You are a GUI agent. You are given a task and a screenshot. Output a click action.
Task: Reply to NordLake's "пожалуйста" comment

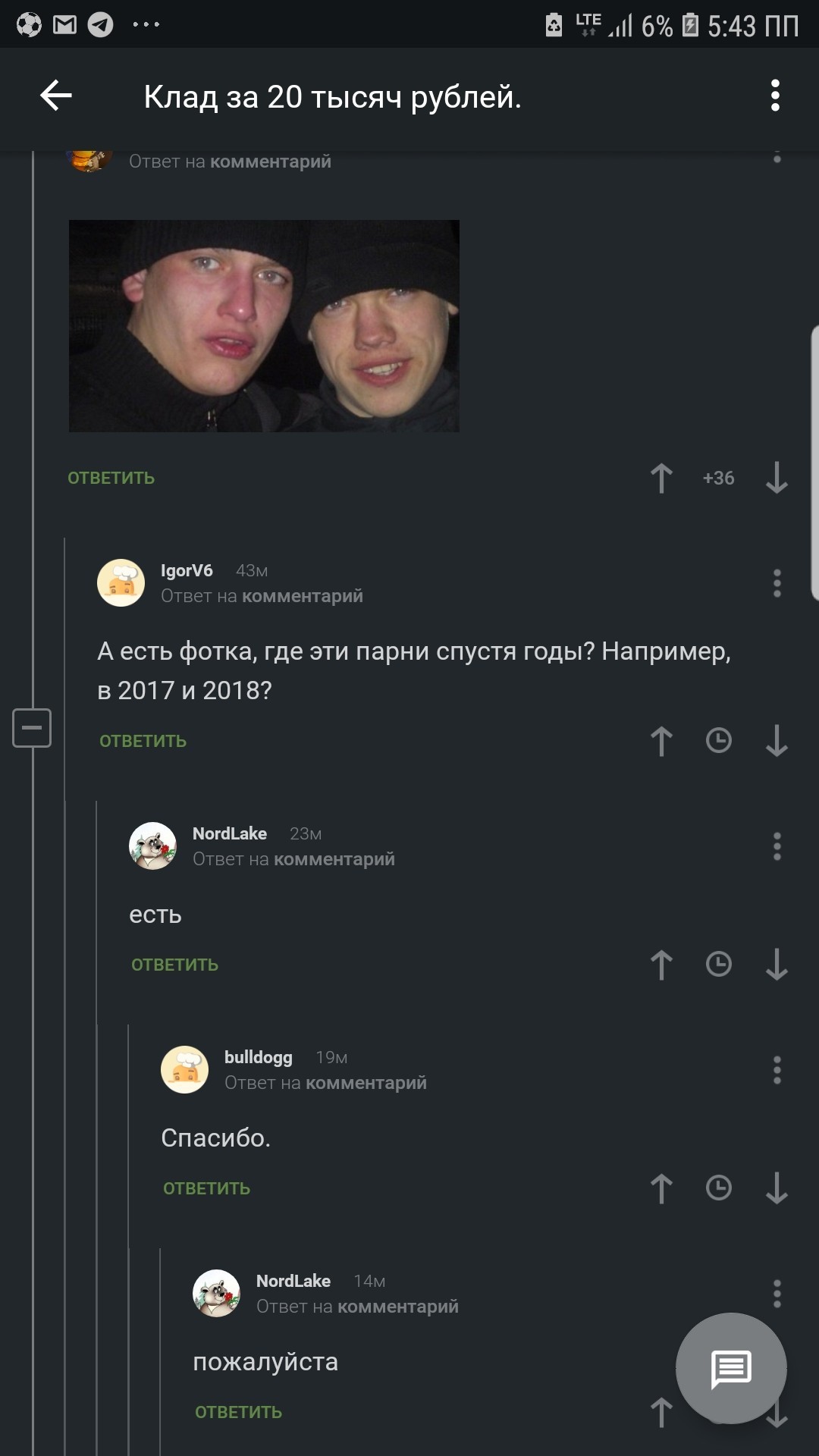pos(238,1412)
